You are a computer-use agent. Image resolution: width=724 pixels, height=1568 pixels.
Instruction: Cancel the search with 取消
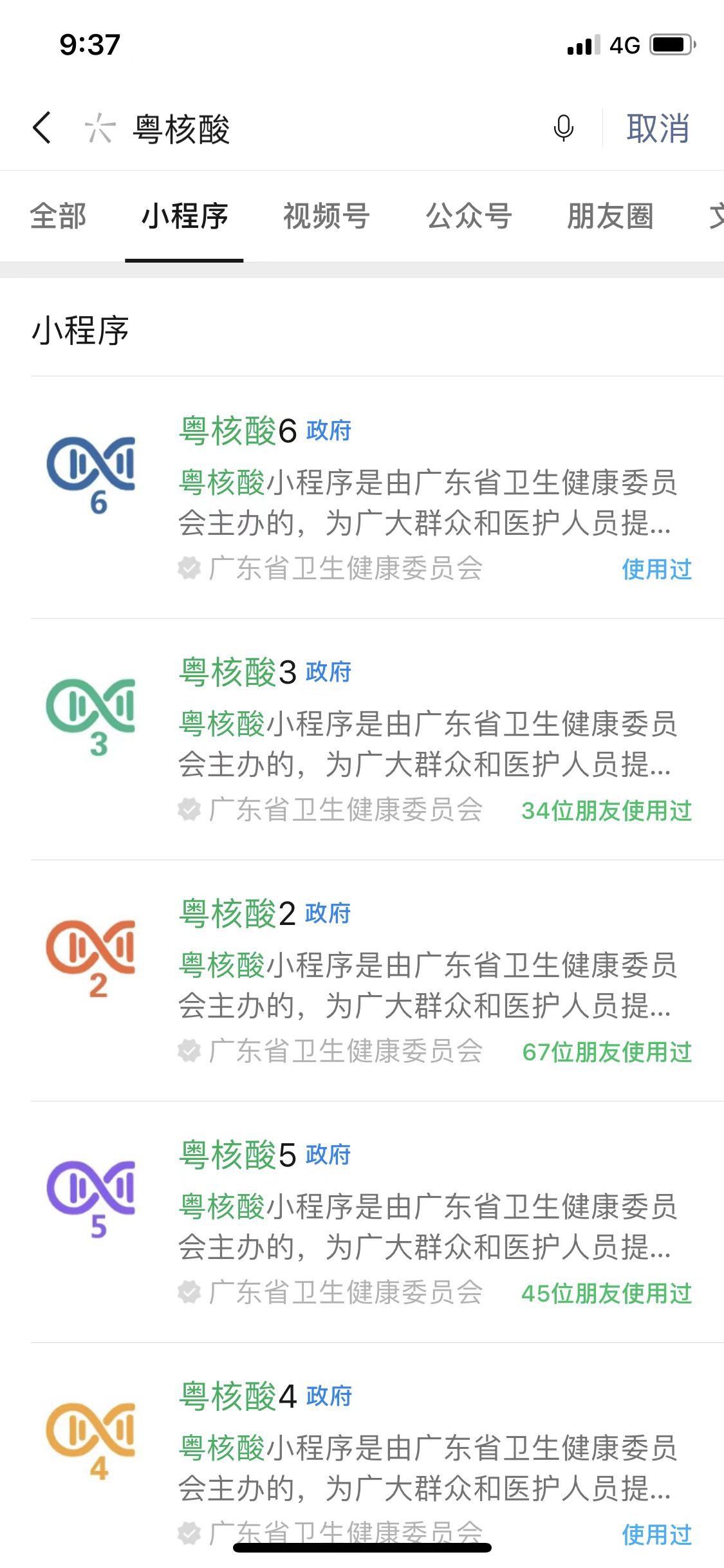(658, 128)
